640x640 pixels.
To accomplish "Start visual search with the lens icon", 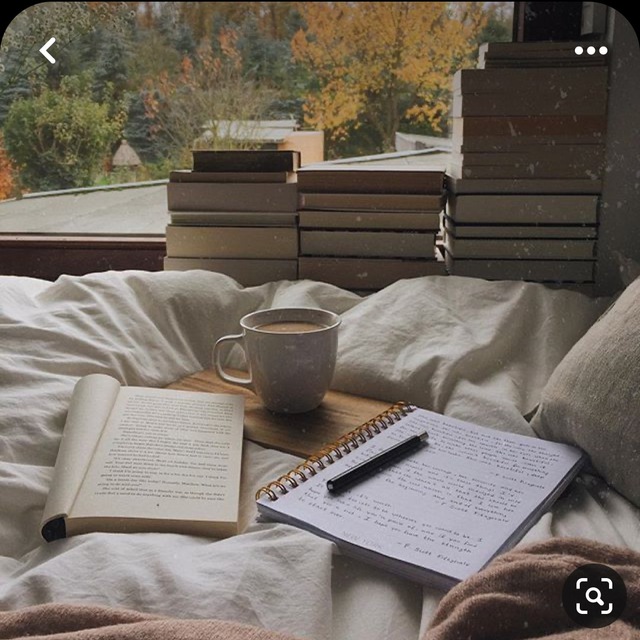I will [x=593, y=596].
